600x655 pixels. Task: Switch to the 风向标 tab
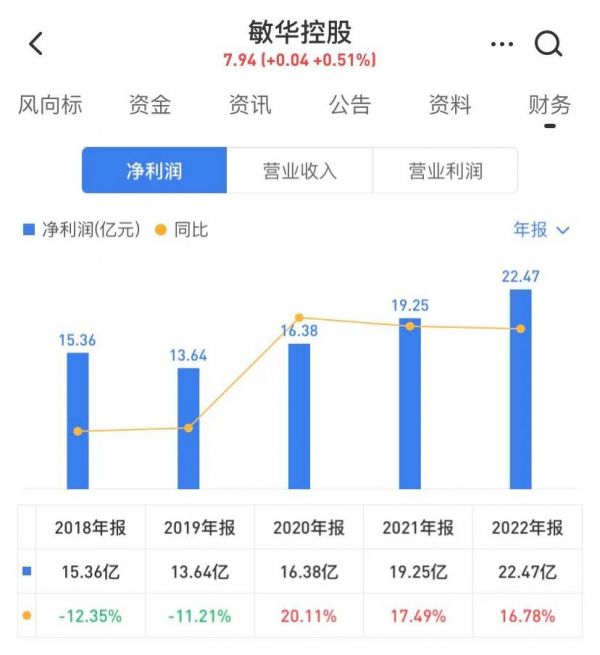[50, 105]
